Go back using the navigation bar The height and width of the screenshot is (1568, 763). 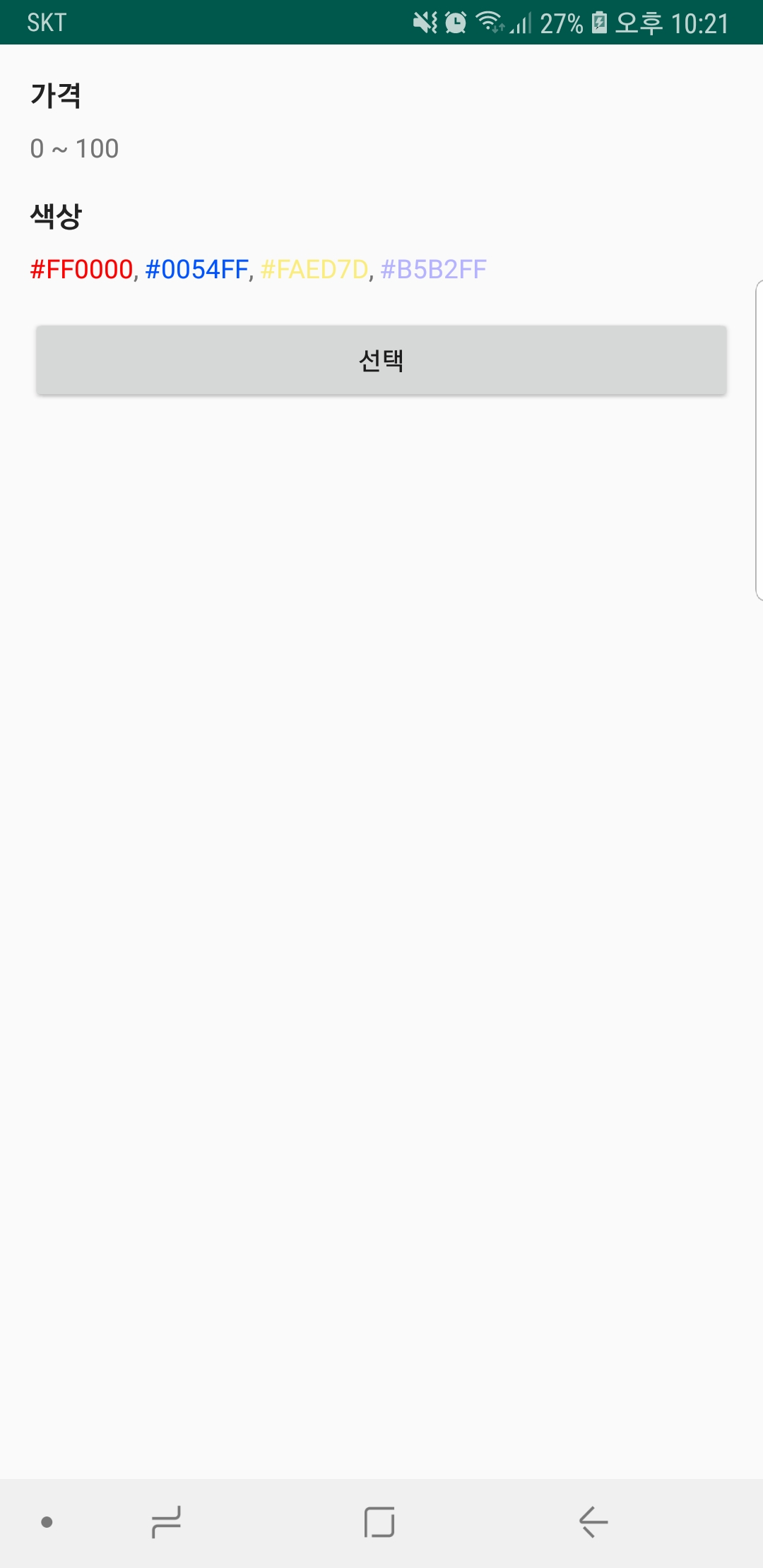593,1521
